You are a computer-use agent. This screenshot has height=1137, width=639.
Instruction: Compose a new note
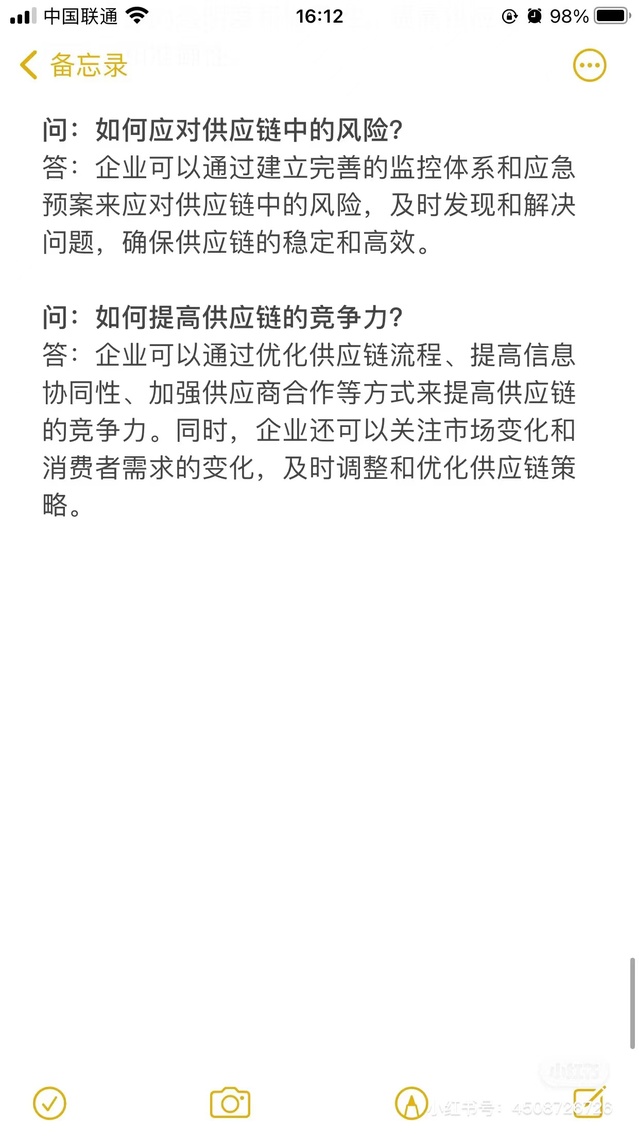click(590, 1101)
